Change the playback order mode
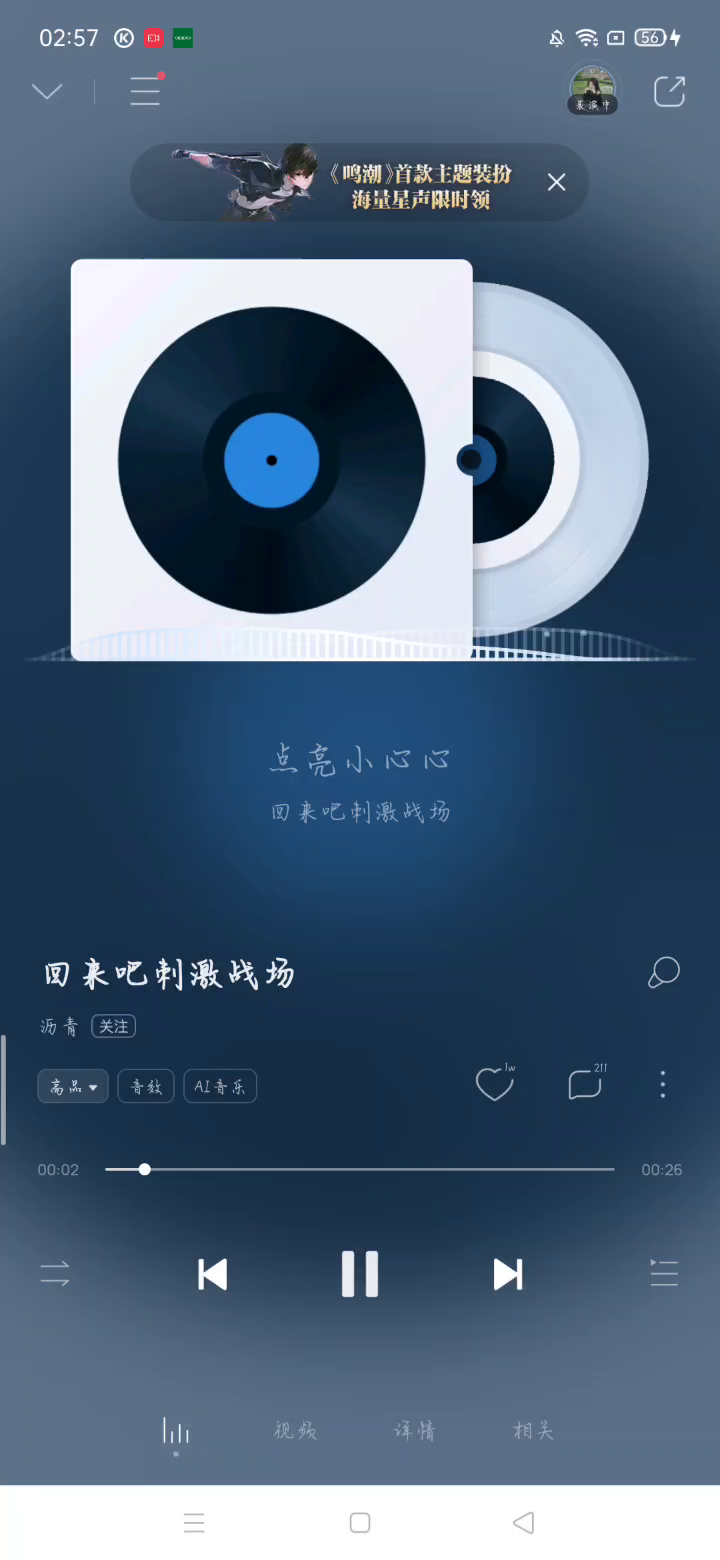 coord(55,1274)
